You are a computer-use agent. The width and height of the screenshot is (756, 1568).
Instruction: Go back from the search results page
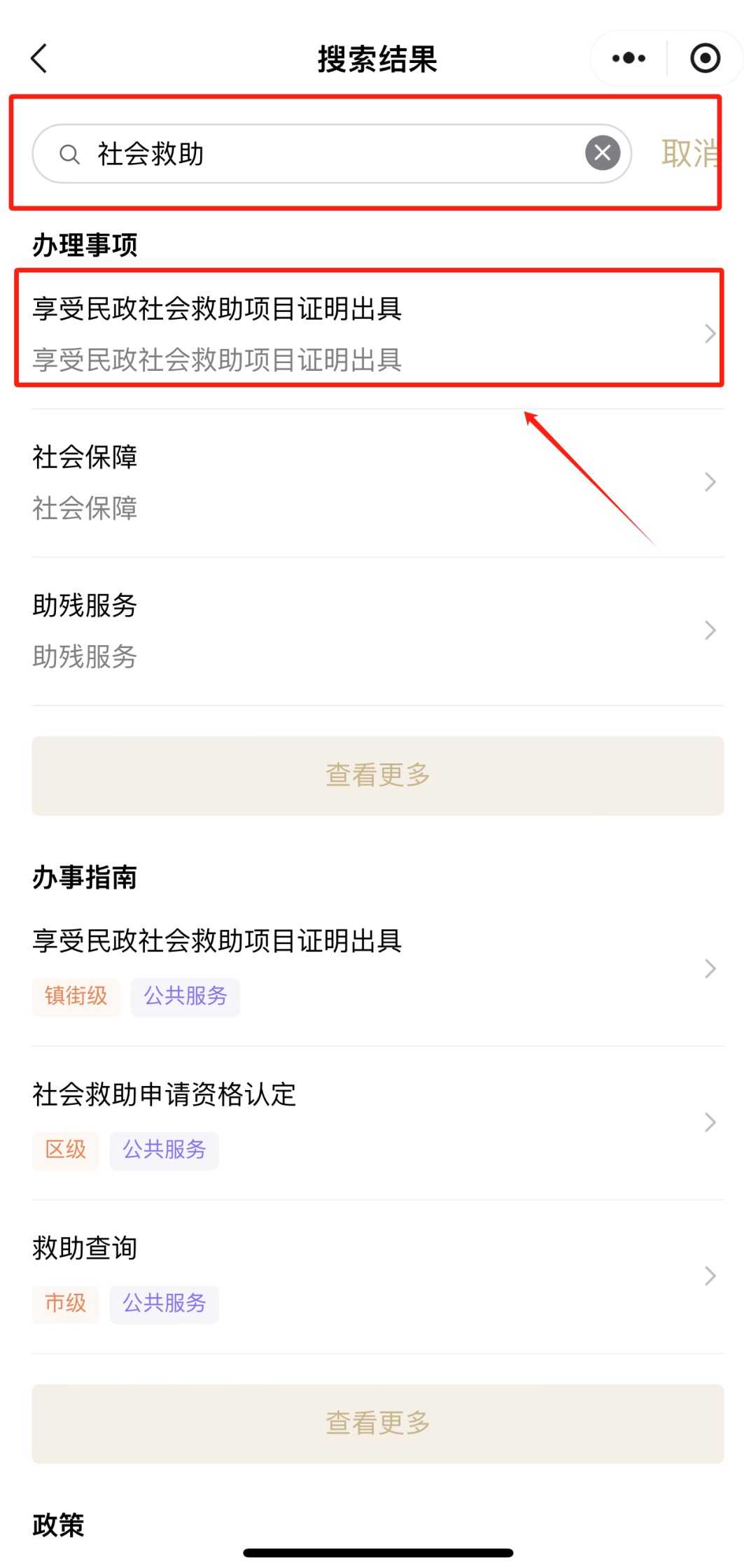pos(40,59)
